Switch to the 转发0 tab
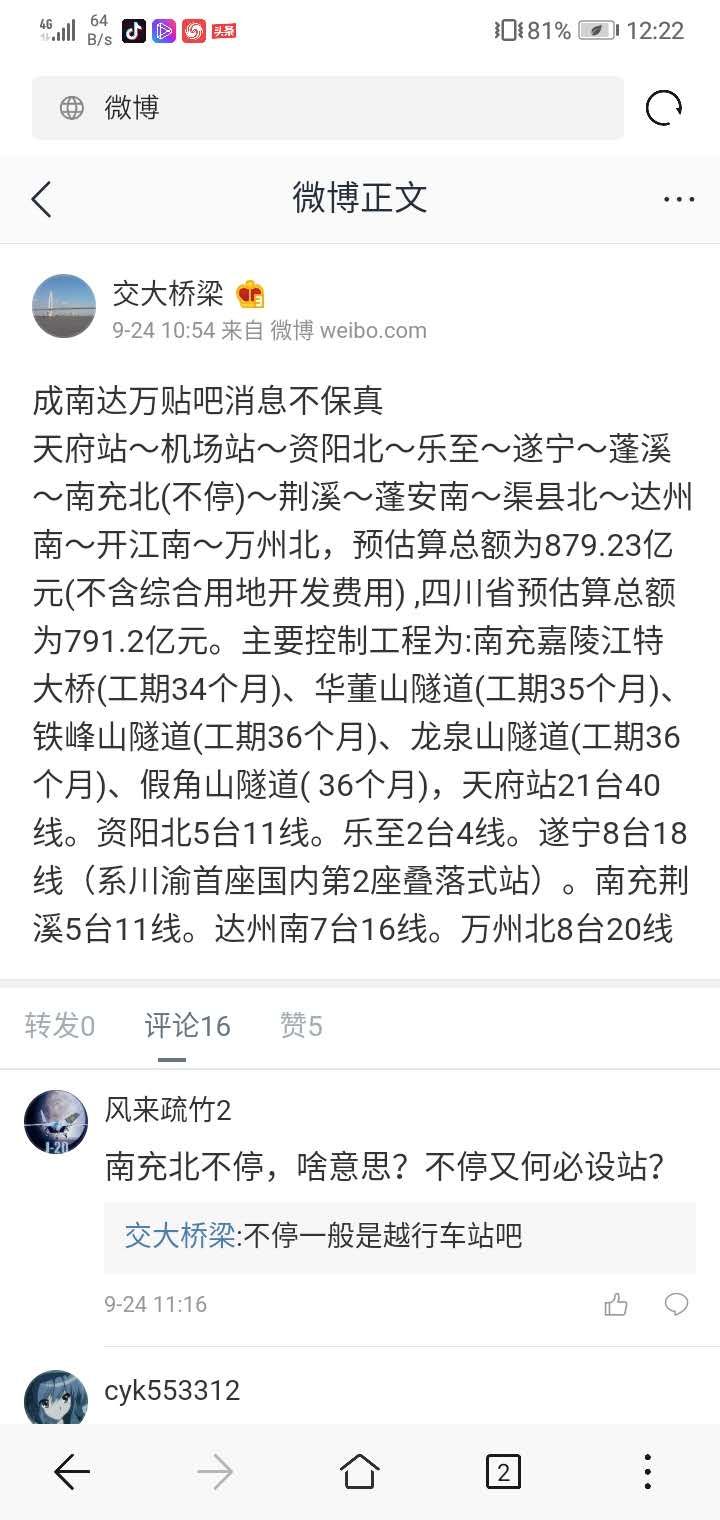Screen dimensions: 720x1520 pos(60,1025)
